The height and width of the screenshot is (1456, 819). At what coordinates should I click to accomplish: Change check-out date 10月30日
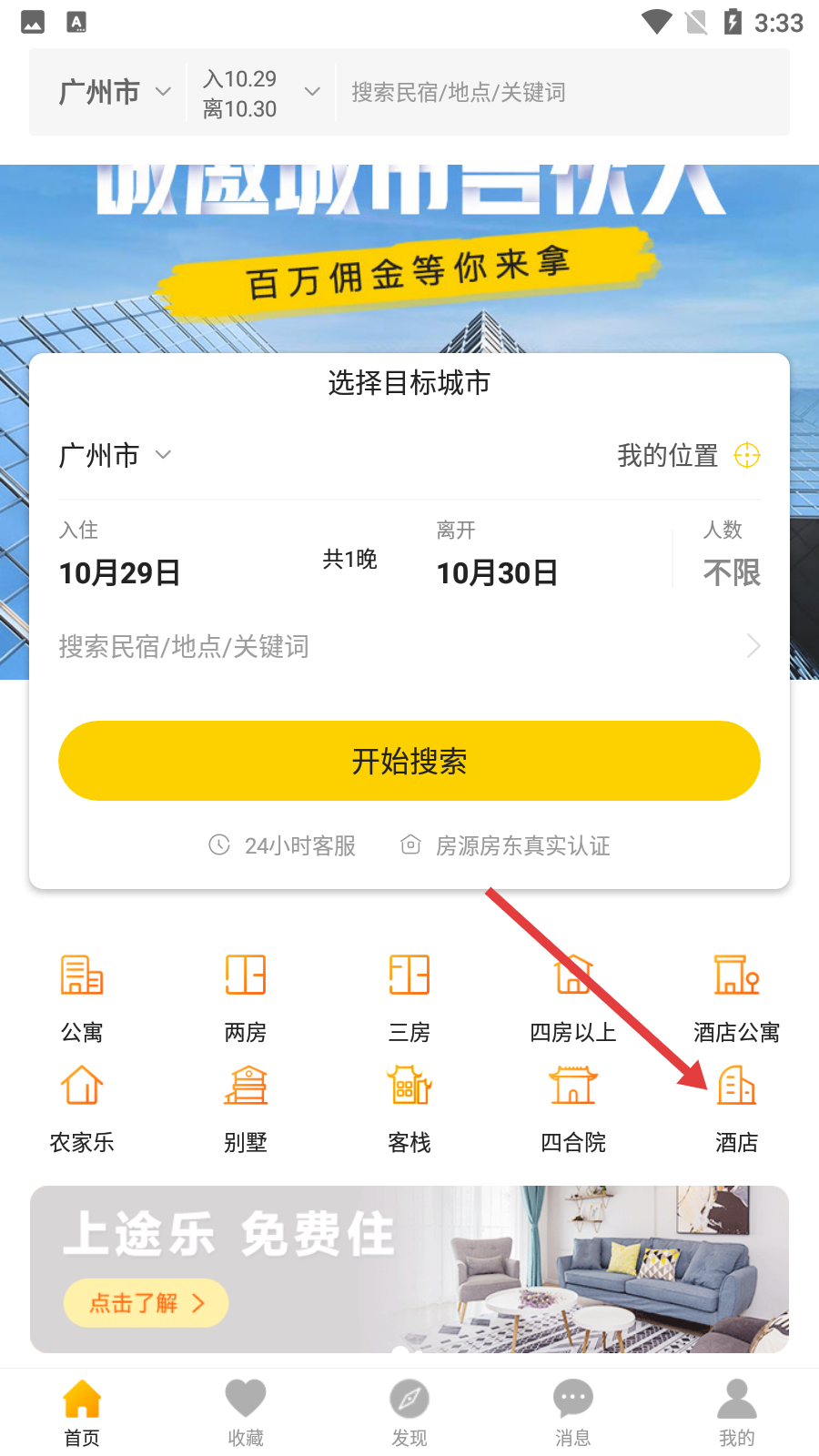(x=497, y=571)
